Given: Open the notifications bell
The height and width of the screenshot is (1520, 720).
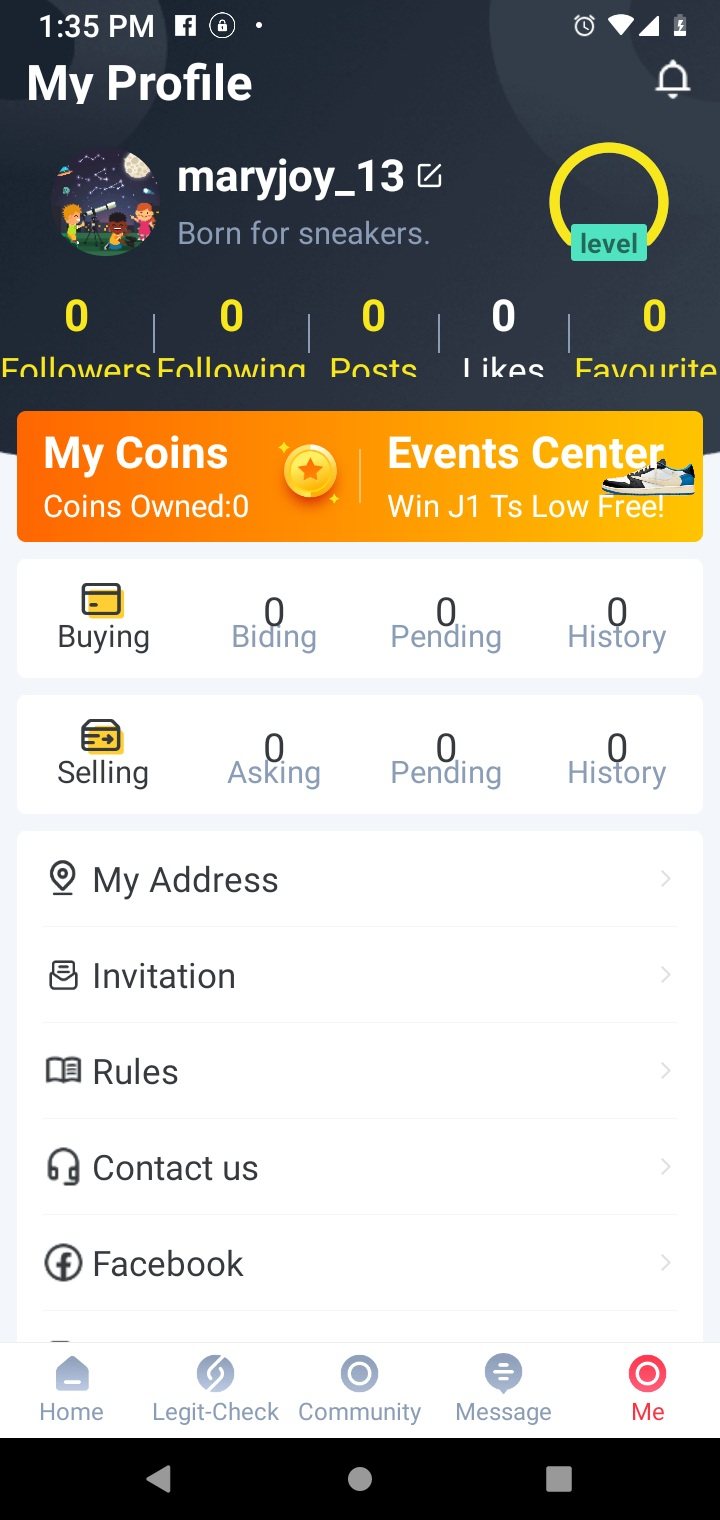Looking at the screenshot, I should [672, 80].
